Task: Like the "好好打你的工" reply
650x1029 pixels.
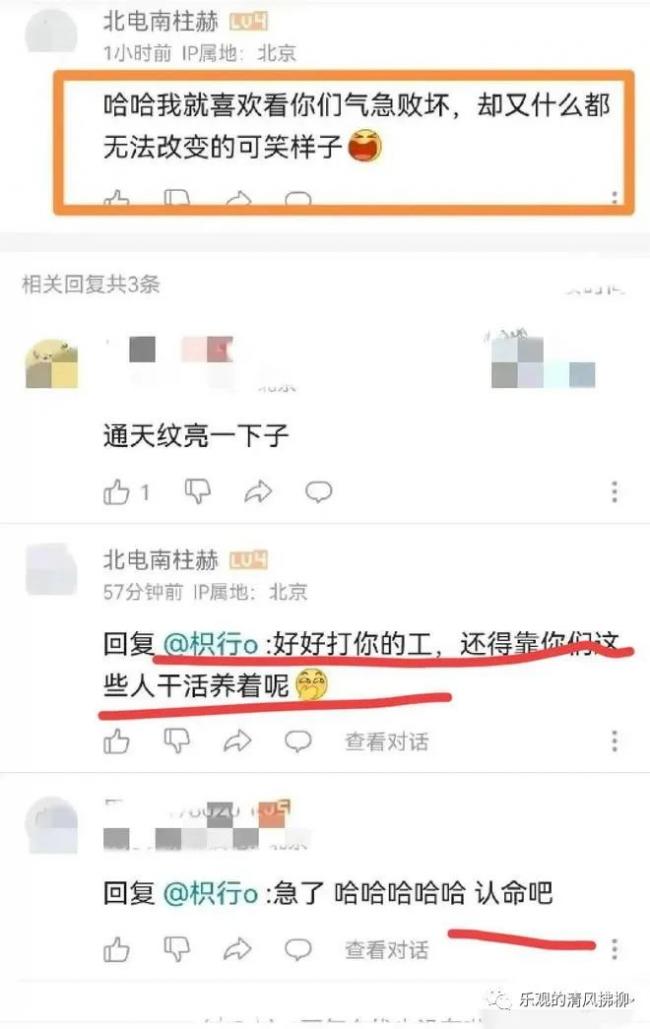Action: pyautogui.click(x=117, y=741)
